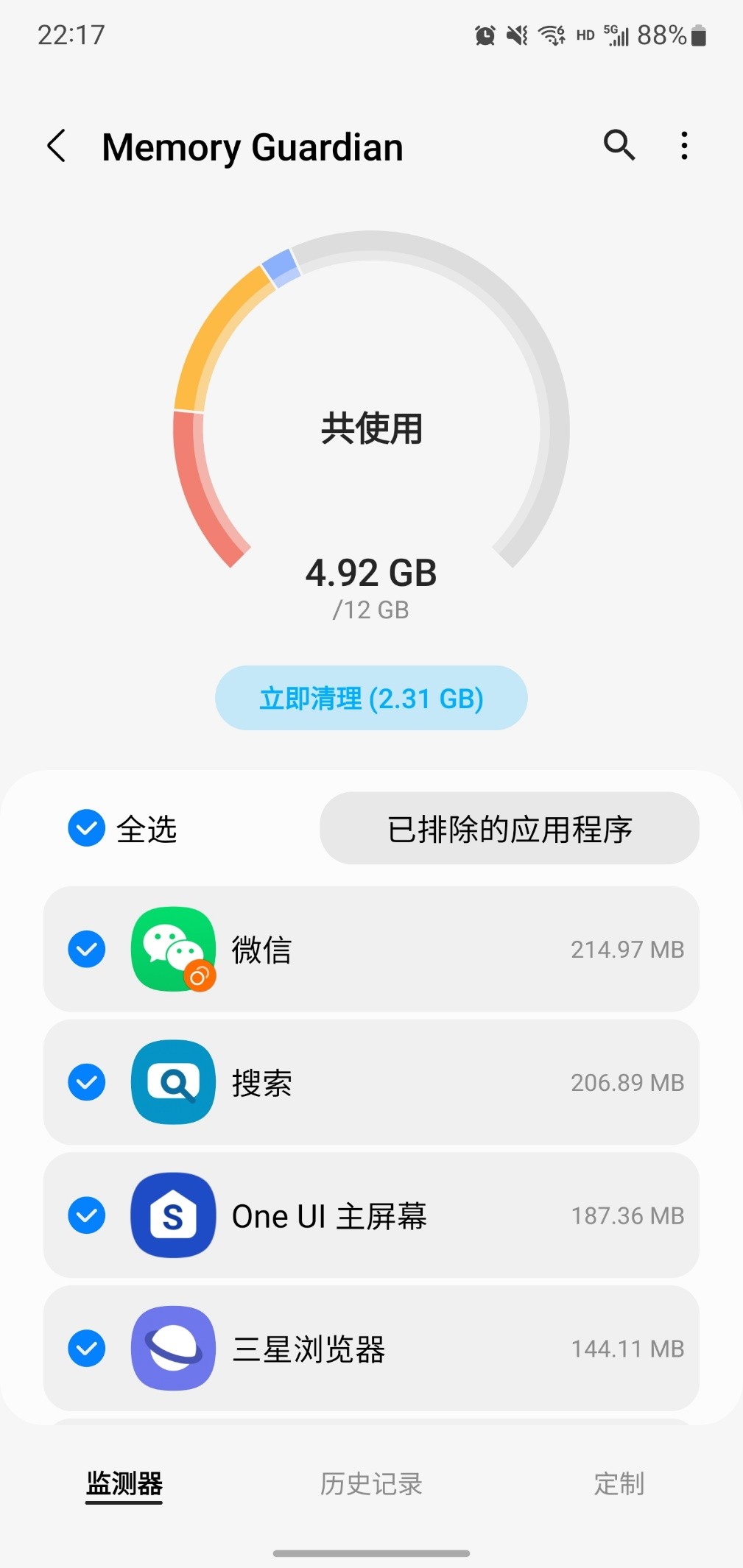Deselect 三星浏览器 from cleanup
The image size is (743, 1568).
tap(86, 1349)
